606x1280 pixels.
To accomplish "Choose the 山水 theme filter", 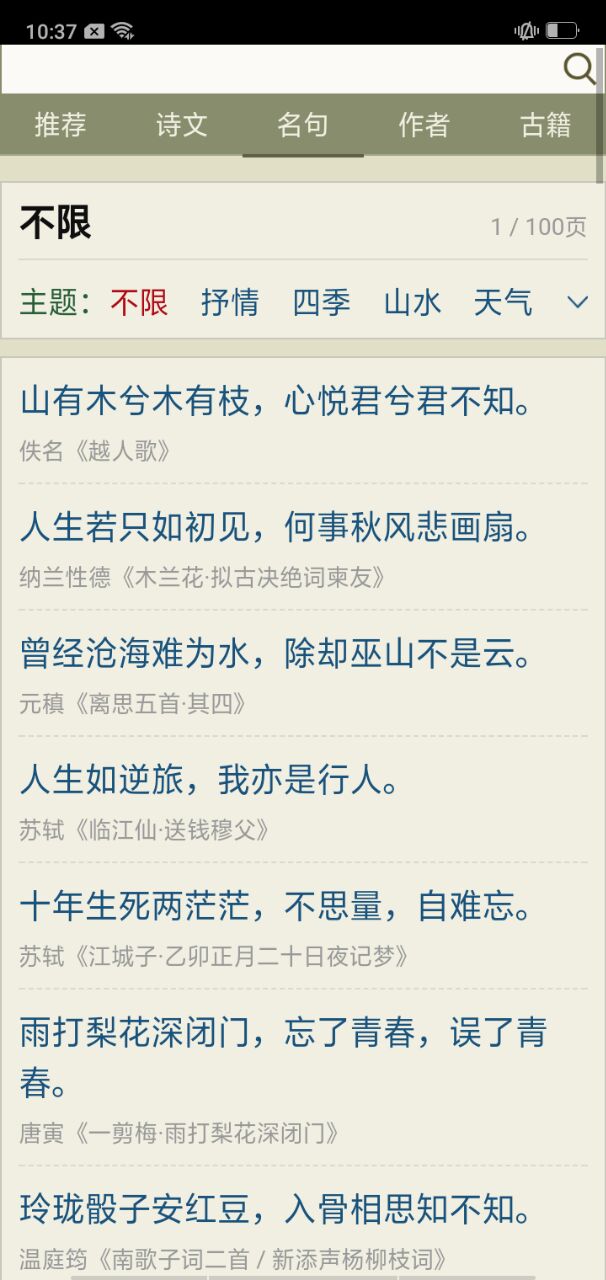I will pyautogui.click(x=412, y=302).
